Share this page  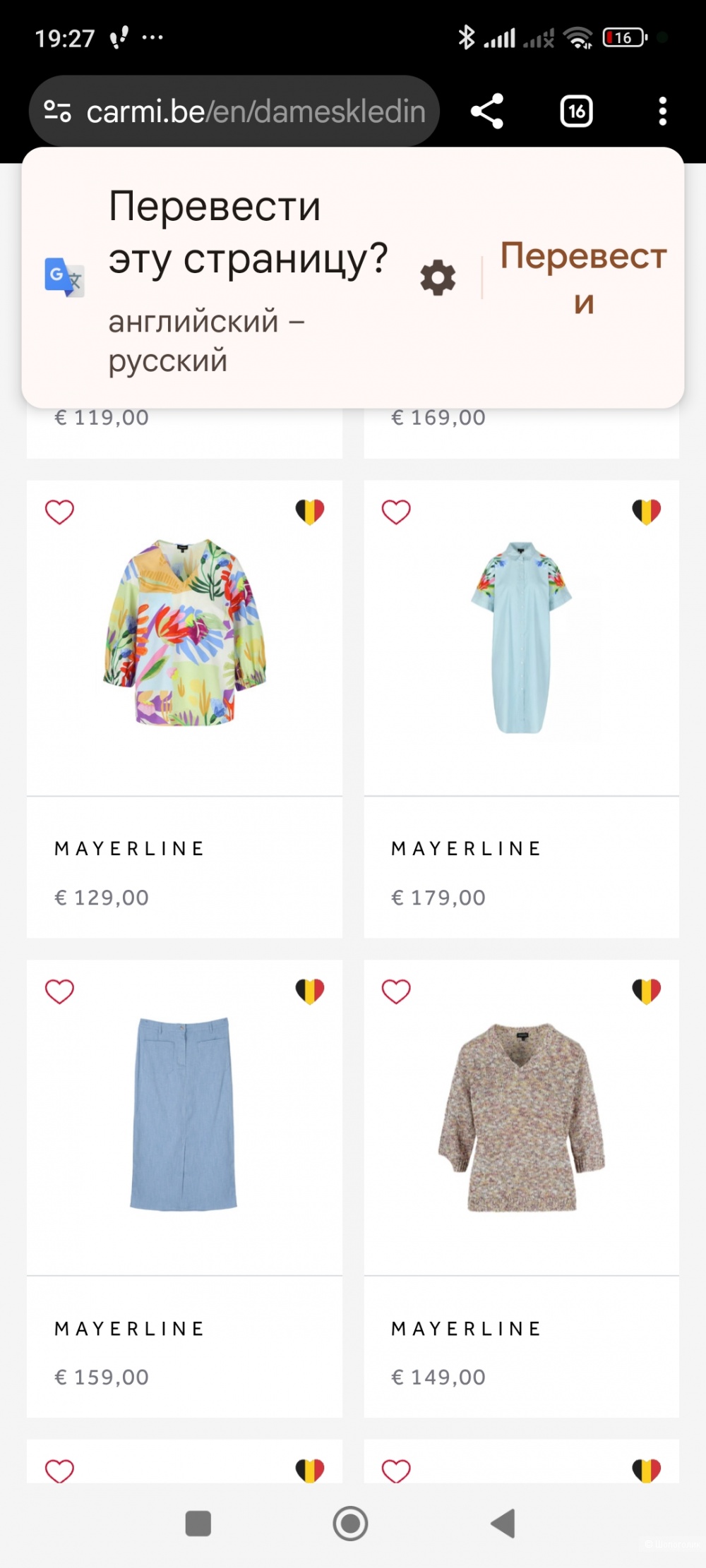[x=487, y=111]
